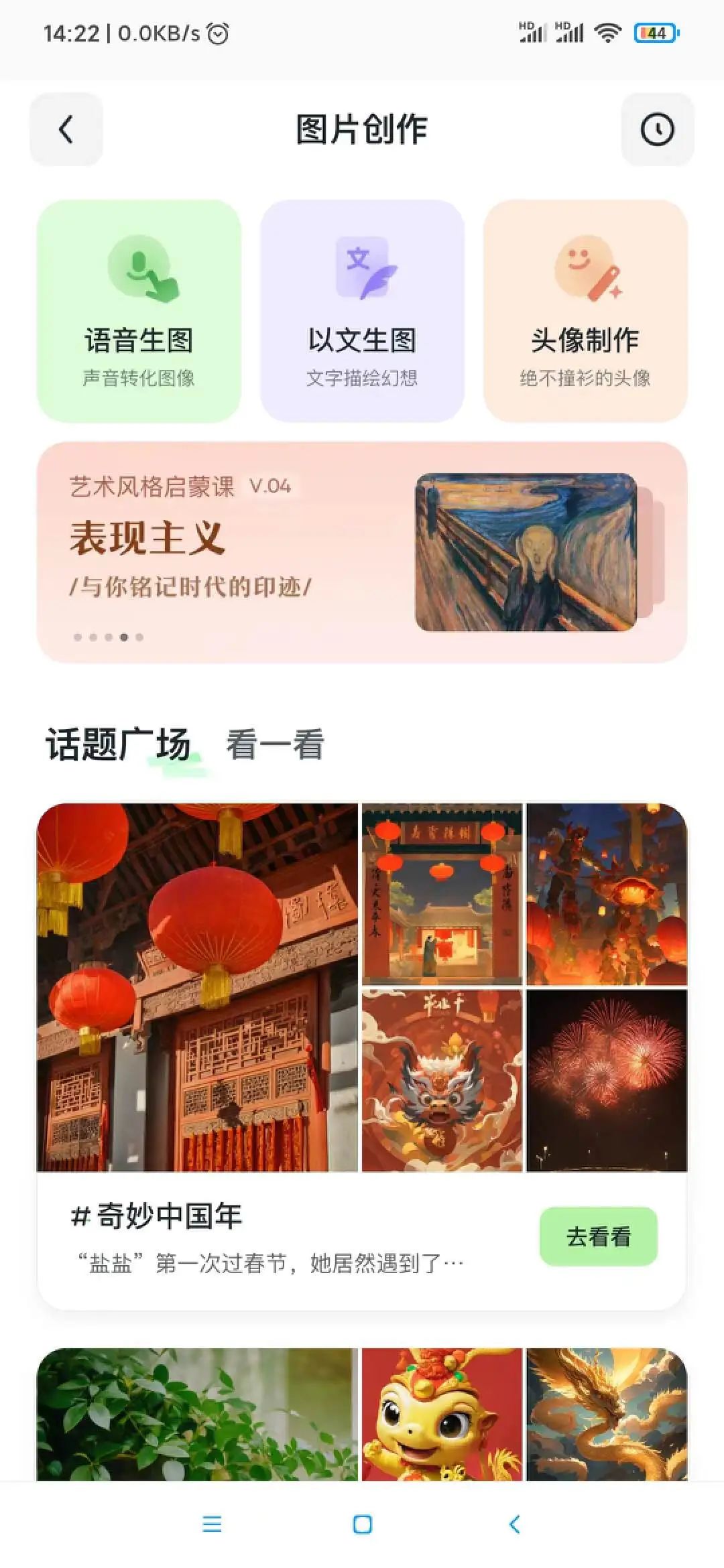Switch to the 看一看 tab

tap(275, 744)
